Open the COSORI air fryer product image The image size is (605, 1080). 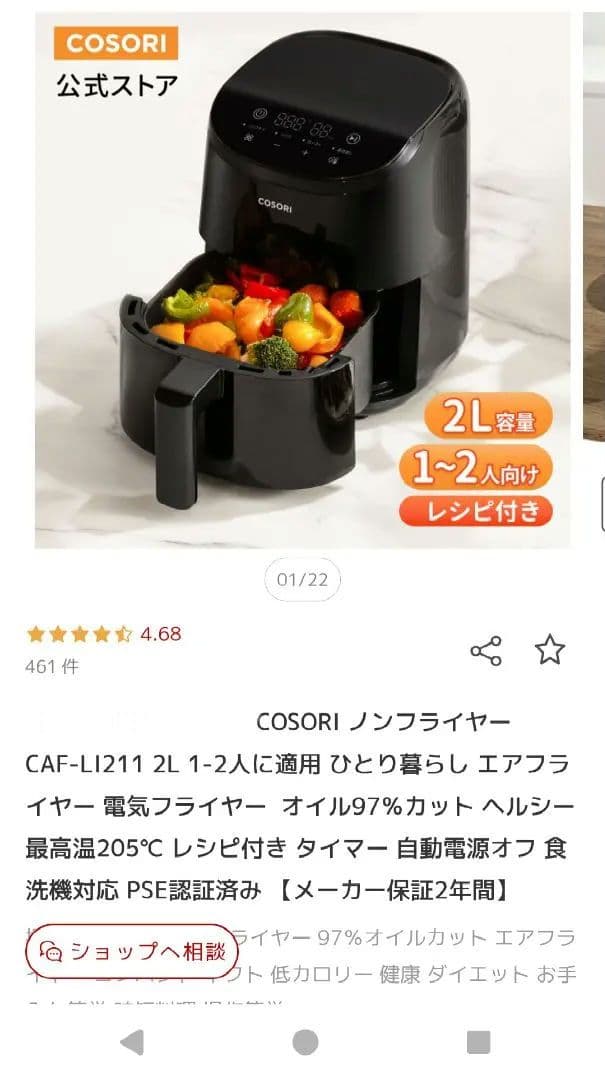pyautogui.click(x=302, y=280)
